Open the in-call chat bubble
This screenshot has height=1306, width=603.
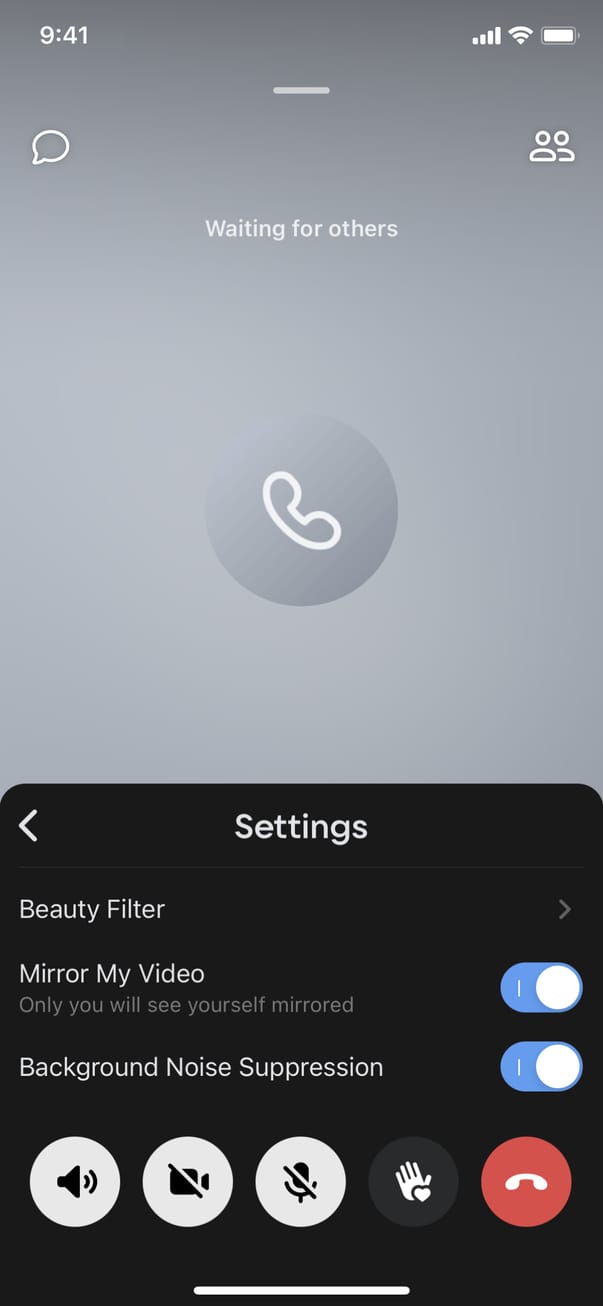click(x=50, y=148)
